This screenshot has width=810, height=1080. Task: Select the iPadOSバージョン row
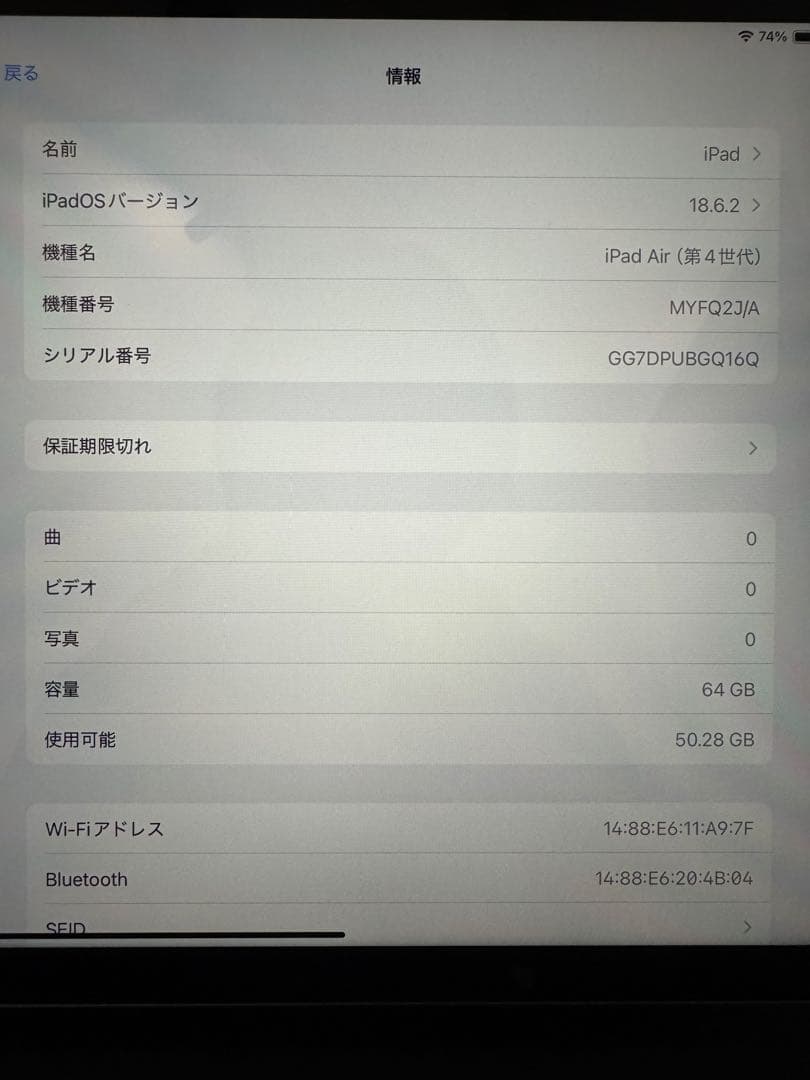[x=400, y=203]
